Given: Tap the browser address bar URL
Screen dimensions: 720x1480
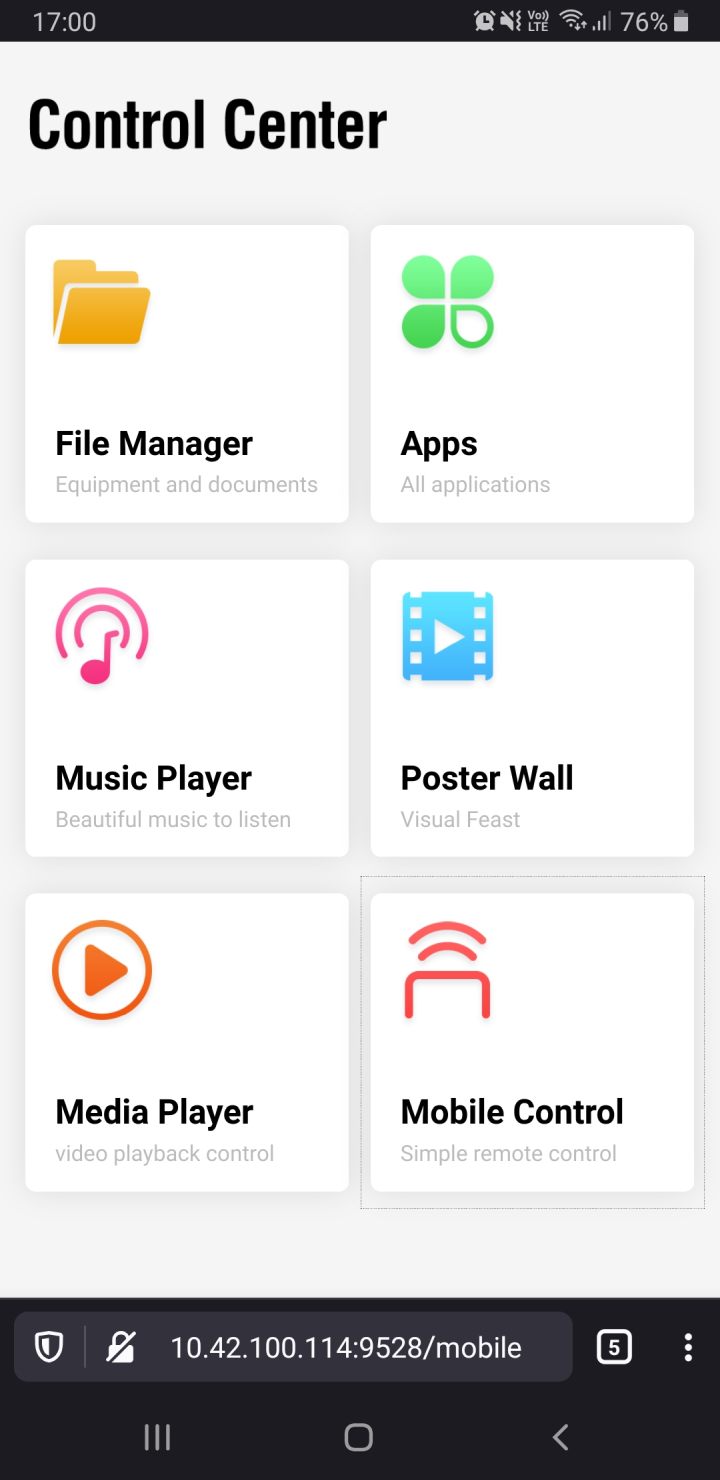Looking at the screenshot, I should pos(346,1347).
